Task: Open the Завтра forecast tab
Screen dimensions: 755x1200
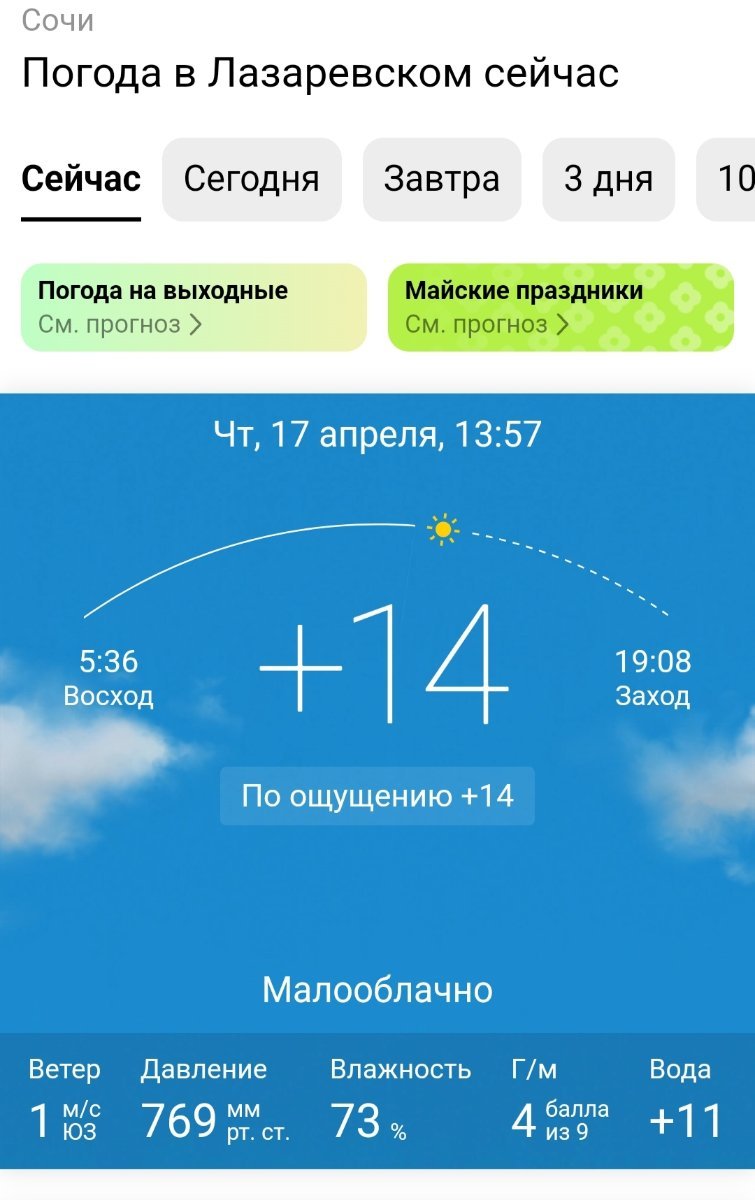Action: [441, 180]
